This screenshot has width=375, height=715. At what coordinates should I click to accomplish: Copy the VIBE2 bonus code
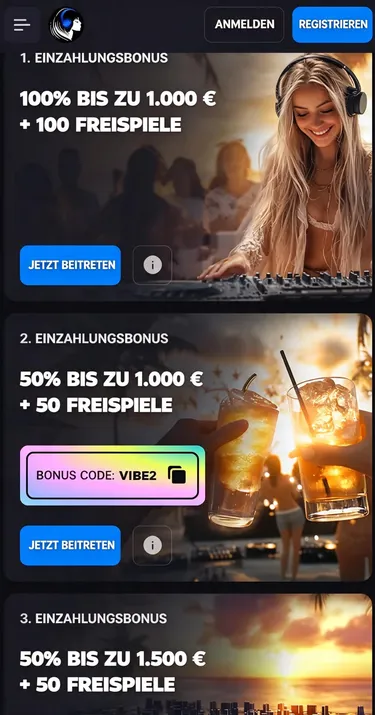pos(177,475)
